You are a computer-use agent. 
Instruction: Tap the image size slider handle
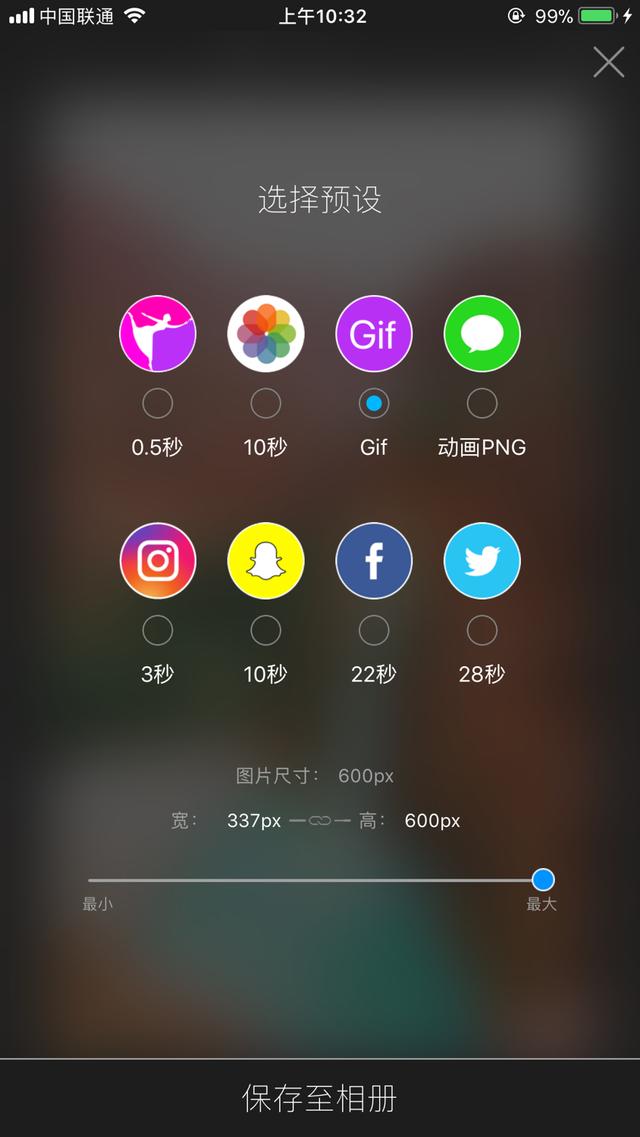click(543, 880)
